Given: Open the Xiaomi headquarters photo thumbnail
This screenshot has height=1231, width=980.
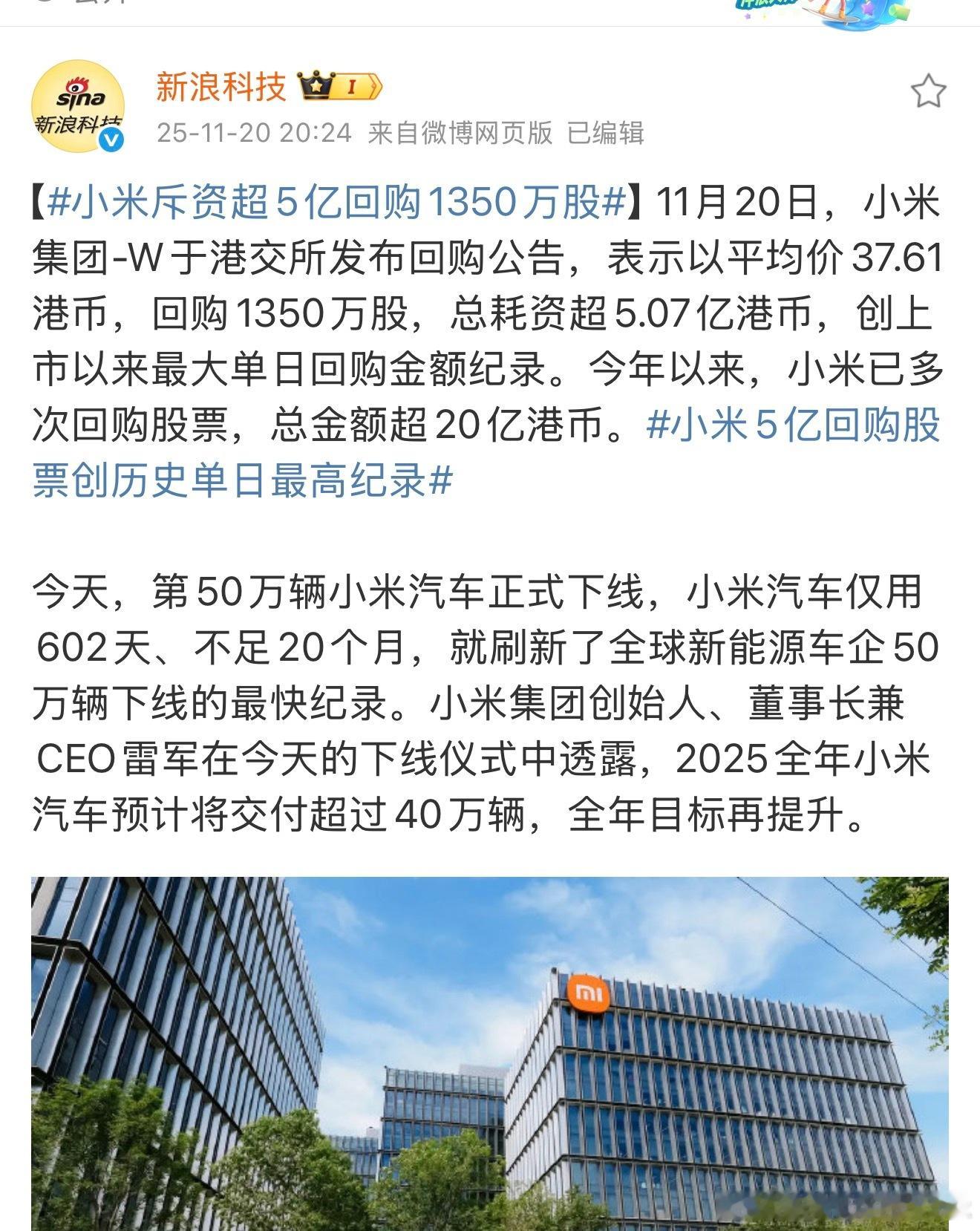Looking at the screenshot, I should click(x=490, y=1054).
